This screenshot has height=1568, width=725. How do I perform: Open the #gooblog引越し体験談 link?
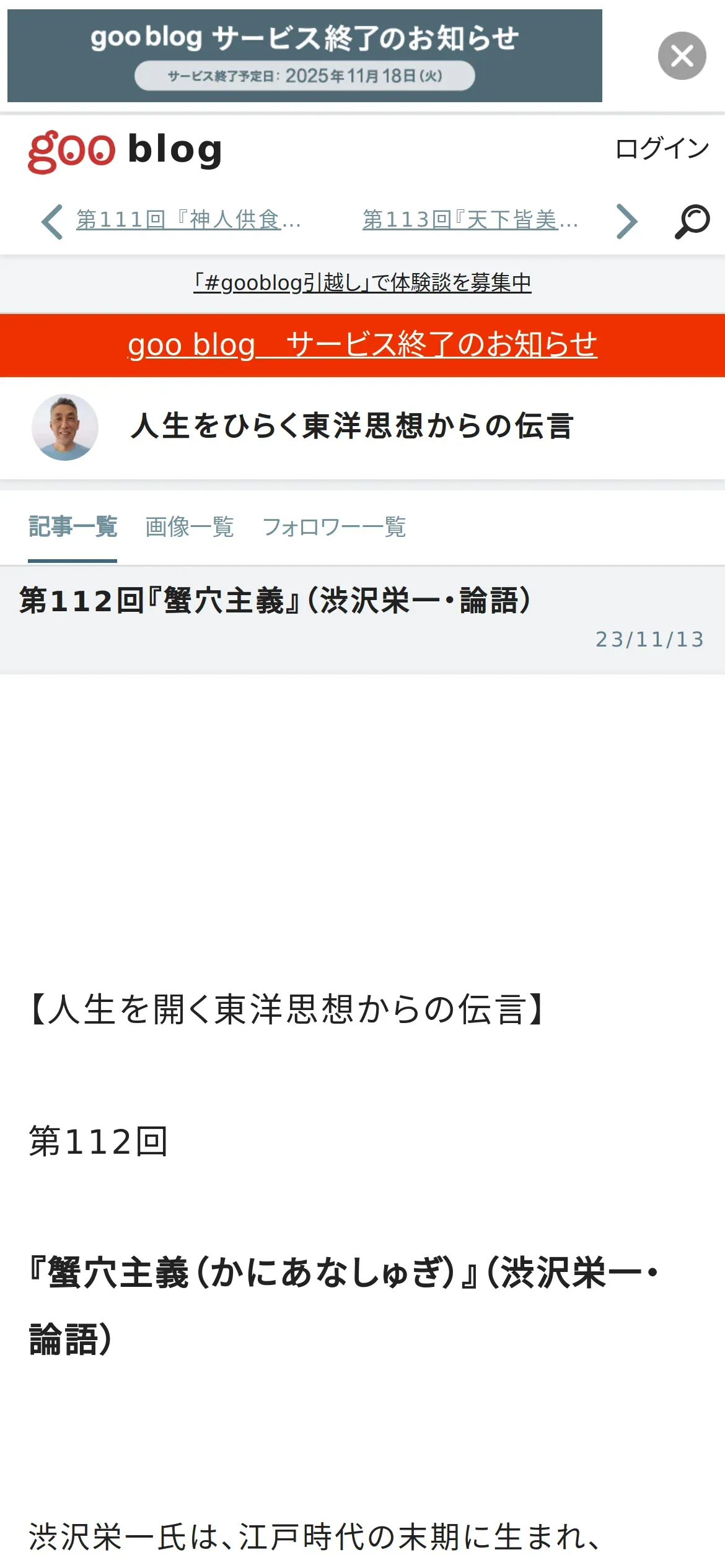coord(362,282)
